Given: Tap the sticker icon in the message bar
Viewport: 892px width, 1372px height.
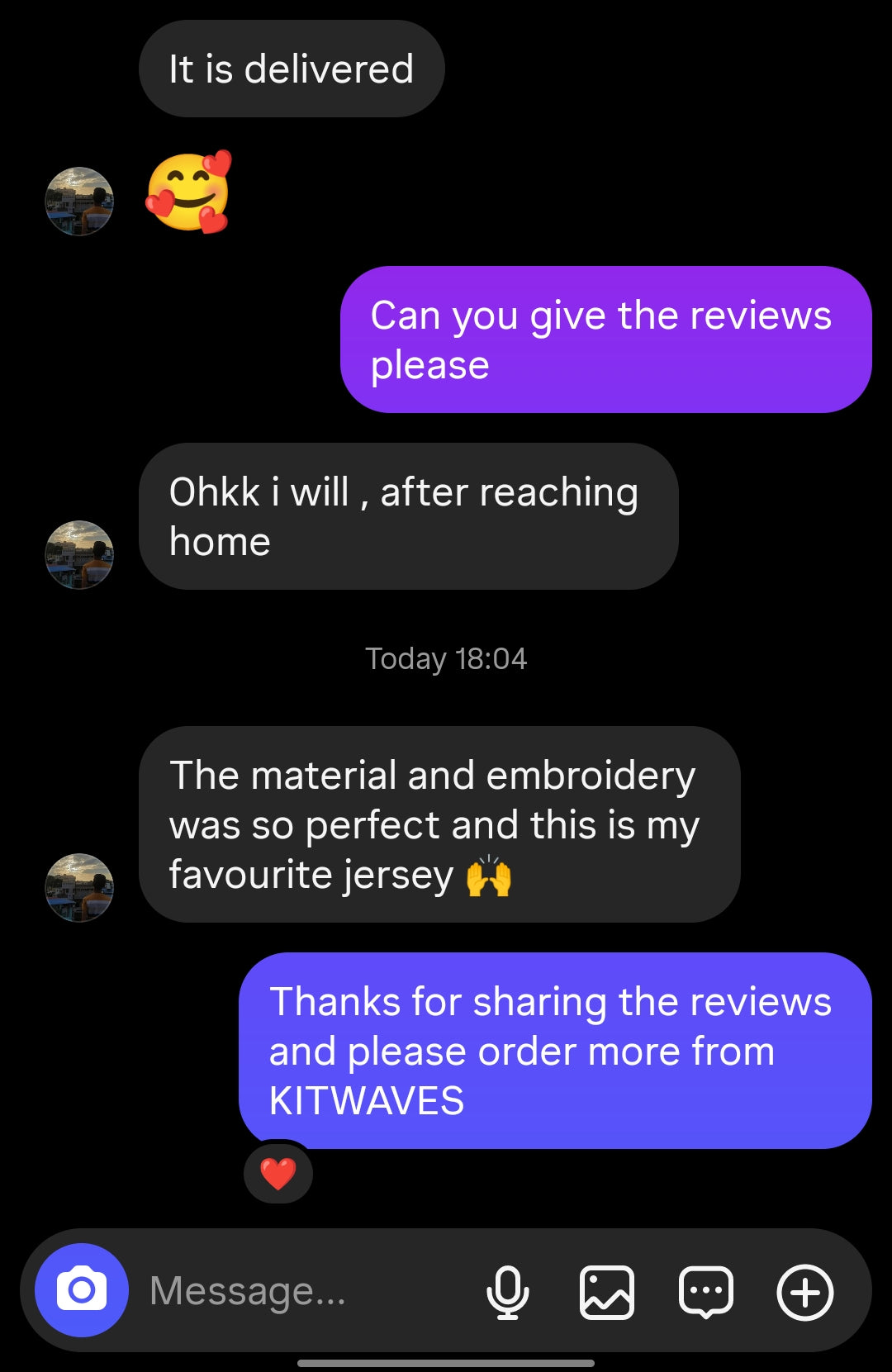Looking at the screenshot, I should (x=707, y=1292).
